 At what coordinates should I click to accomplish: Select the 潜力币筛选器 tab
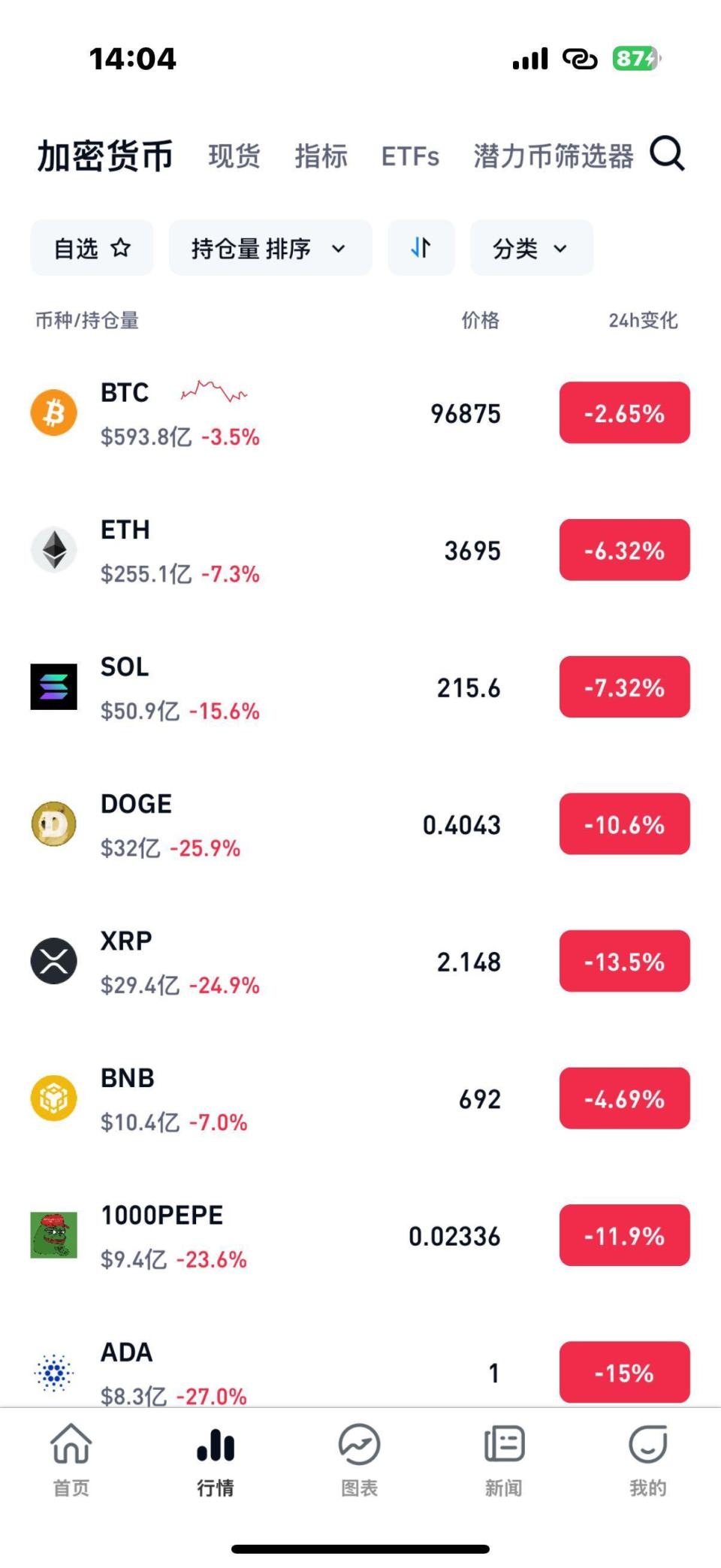pyautogui.click(x=553, y=156)
